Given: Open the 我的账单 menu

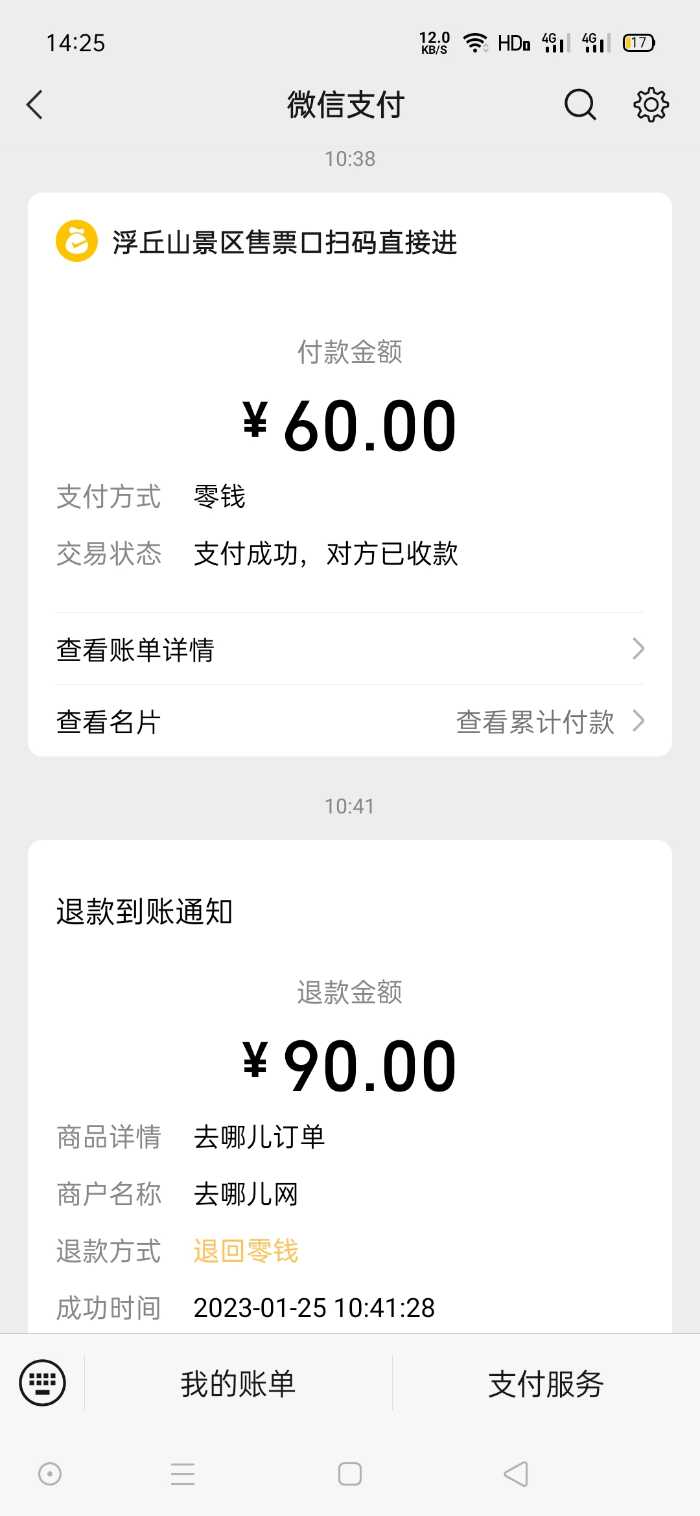Looking at the screenshot, I should point(238,1384).
